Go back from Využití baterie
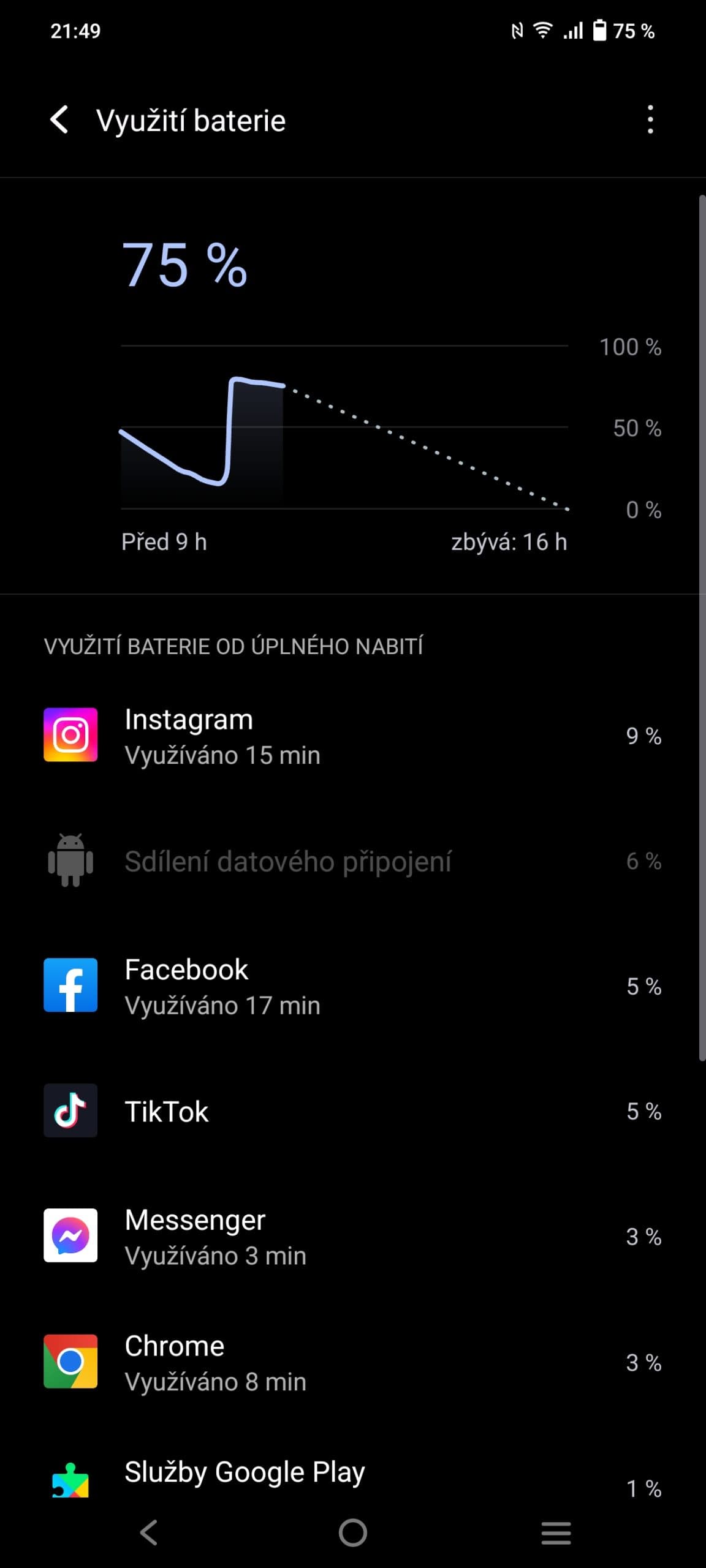The height and width of the screenshot is (1568, 706). (x=59, y=119)
